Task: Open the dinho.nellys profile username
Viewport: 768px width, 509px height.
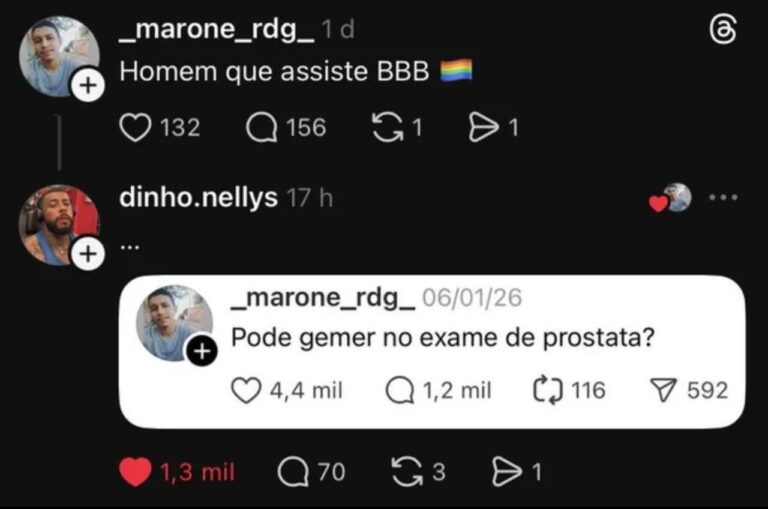Action: click(x=198, y=198)
